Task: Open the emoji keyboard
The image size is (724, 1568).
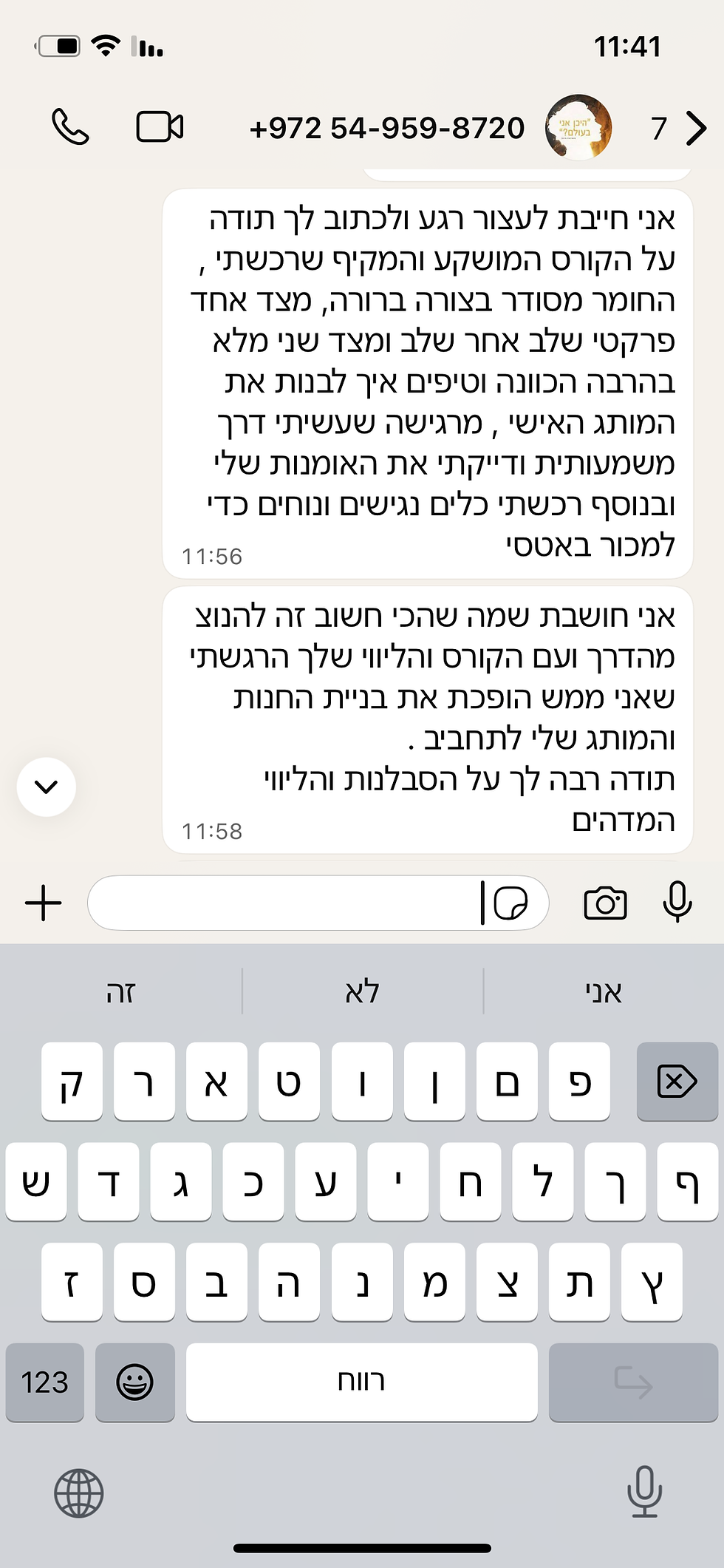Action: pyautogui.click(x=135, y=1382)
